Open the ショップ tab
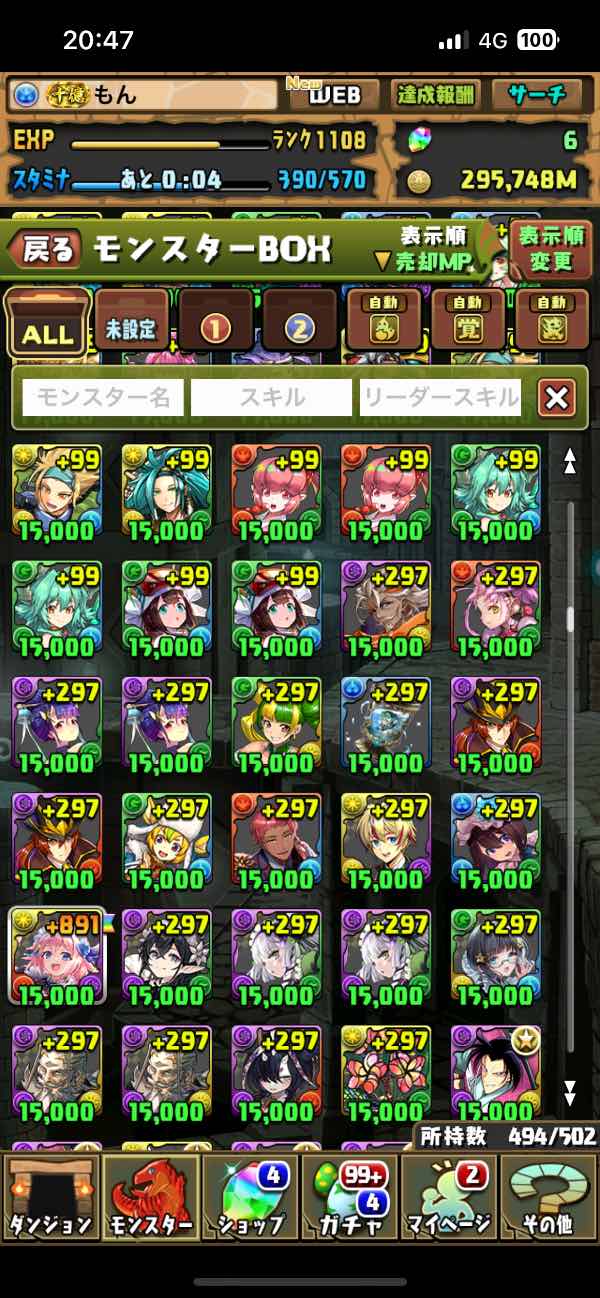 pos(250,1196)
